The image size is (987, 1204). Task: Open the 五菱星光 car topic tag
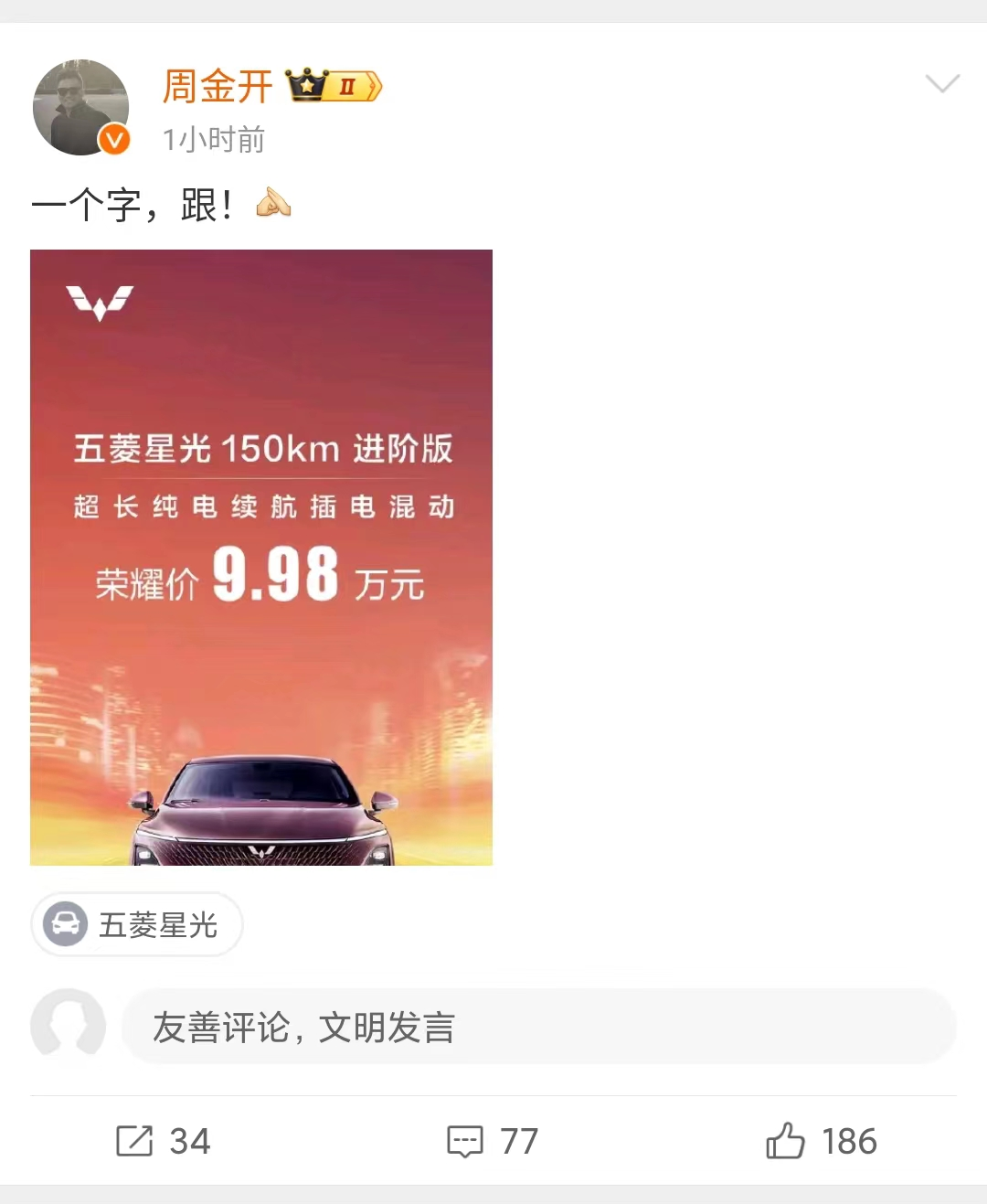click(x=157, y=924)
